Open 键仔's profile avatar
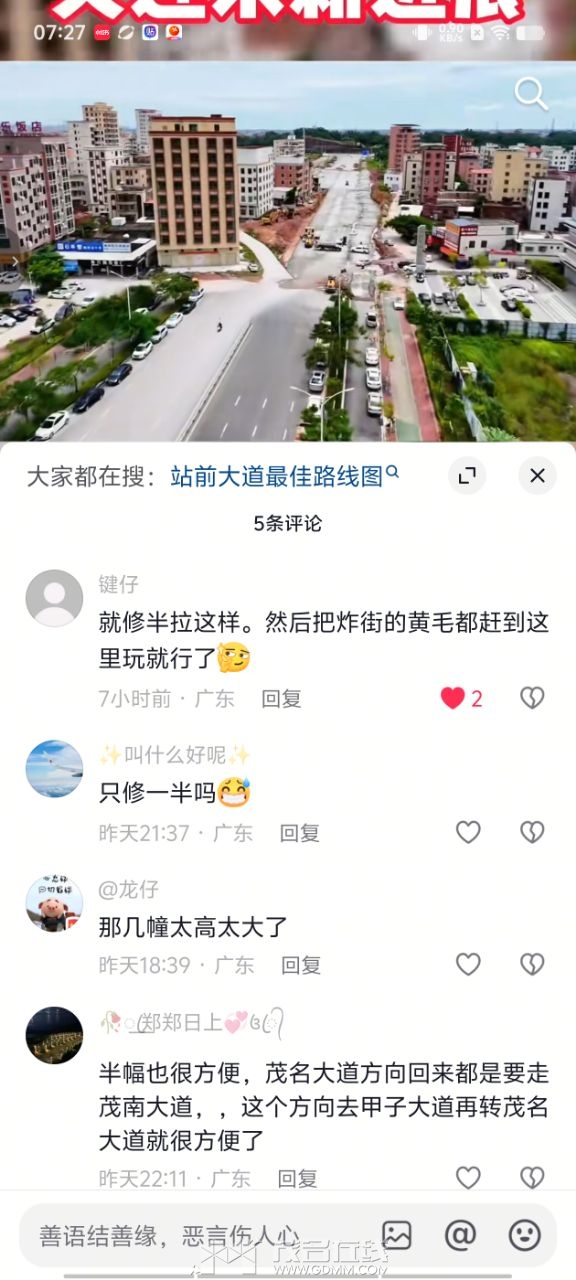 (54, 598)
